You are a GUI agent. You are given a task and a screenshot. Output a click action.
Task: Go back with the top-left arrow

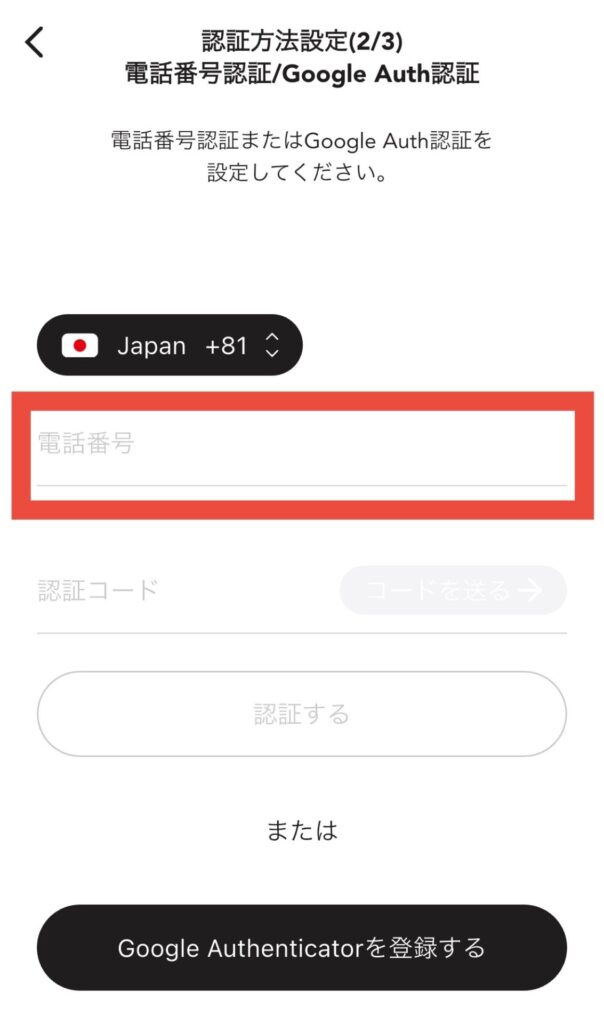click(x=34, y=42)
